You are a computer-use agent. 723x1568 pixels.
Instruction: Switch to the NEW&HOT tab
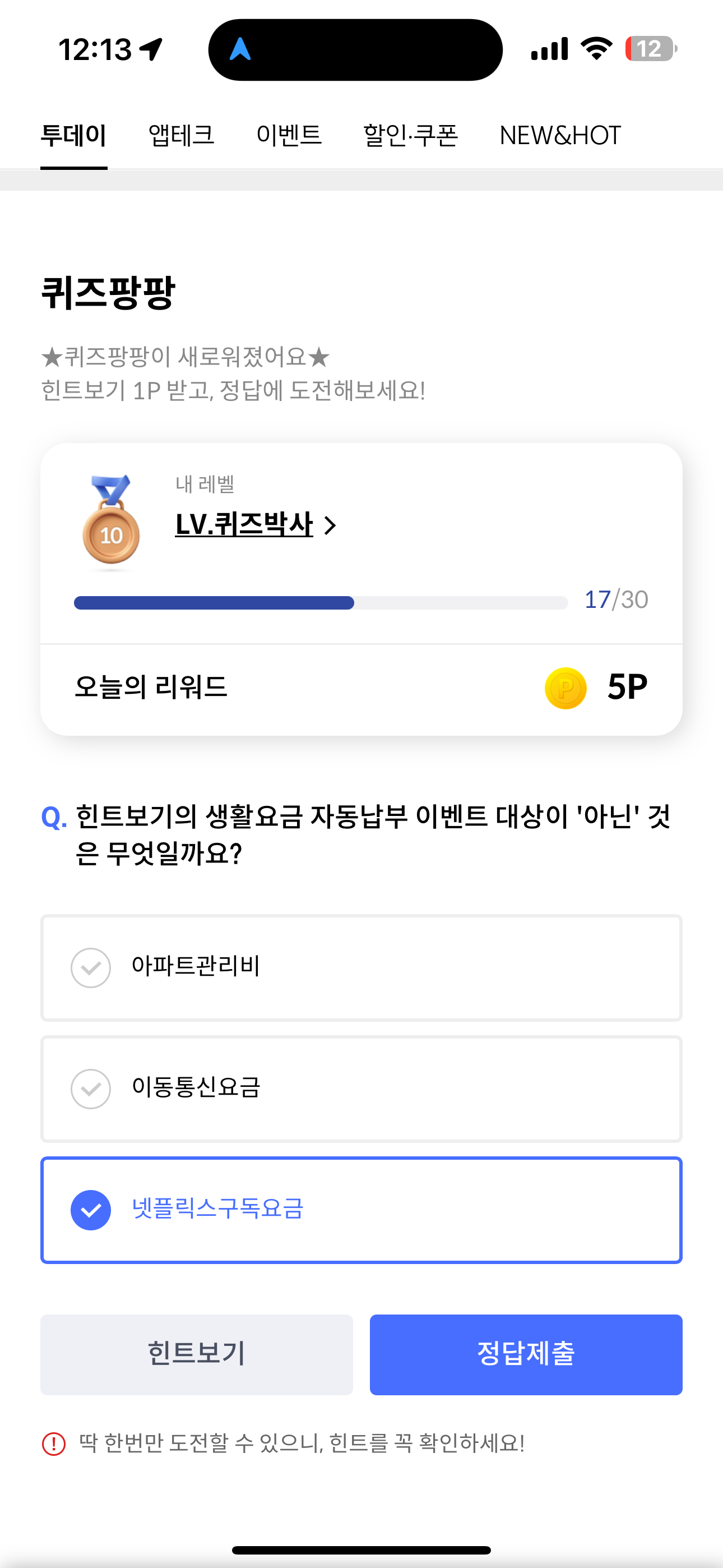point(560,135)
